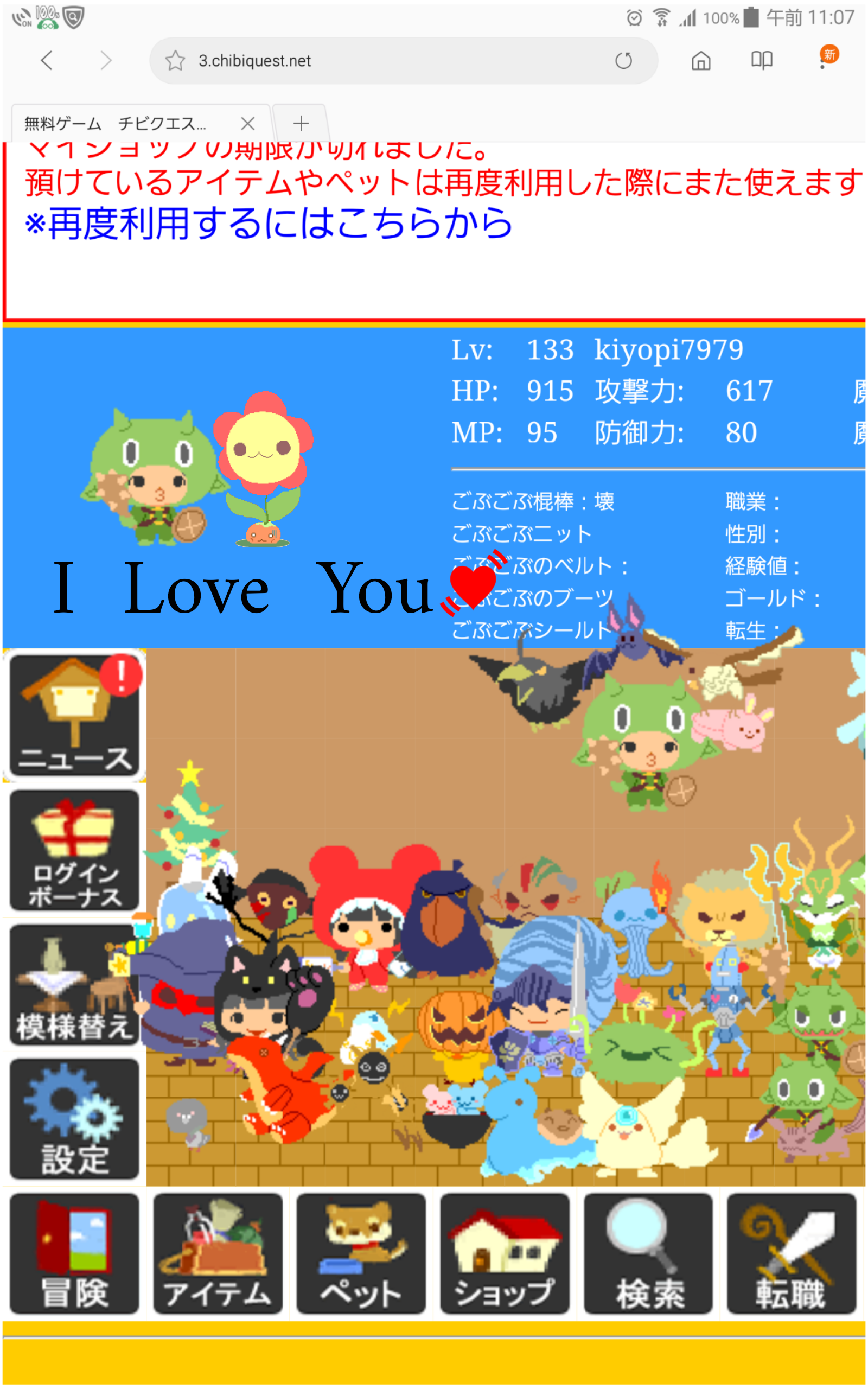Image resolution: width=868 pixels, height=1389 pixels.
Task: Go back to the previous page
Action: (47, 60)
